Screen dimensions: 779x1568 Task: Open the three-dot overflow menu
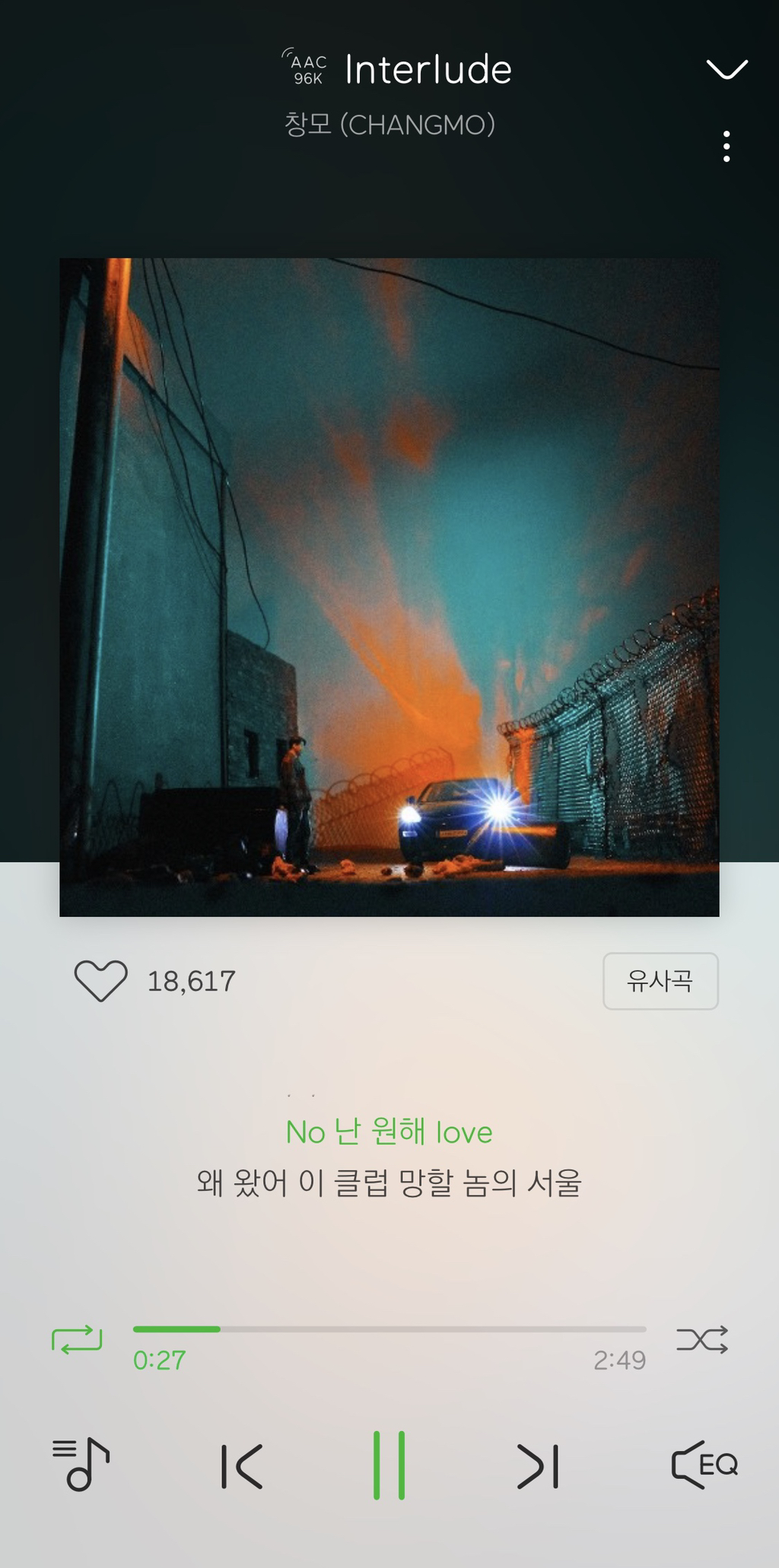[x=727, y=146]
